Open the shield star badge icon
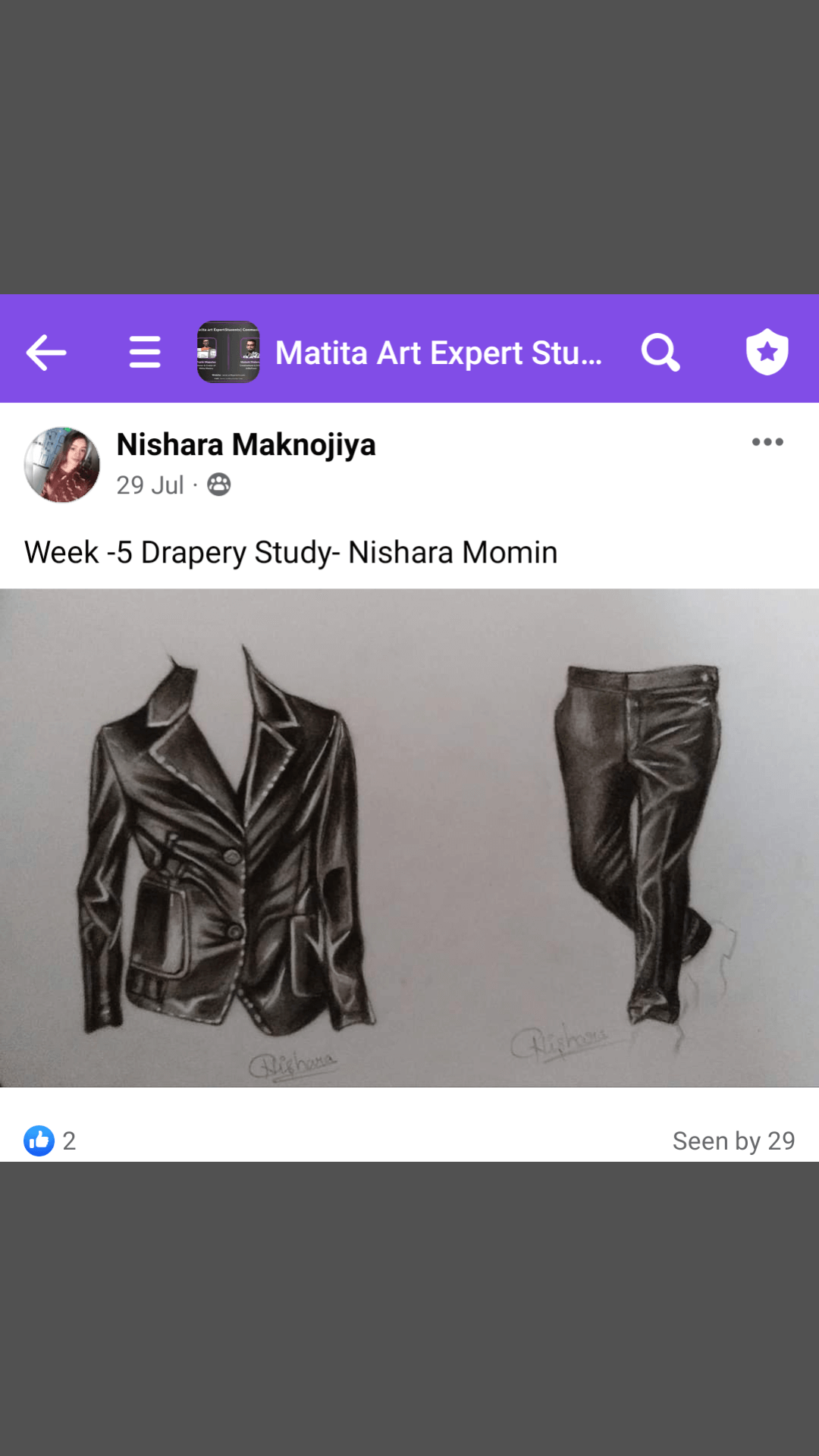This screenshot has width=819, height=1456. tap(767, 353)
